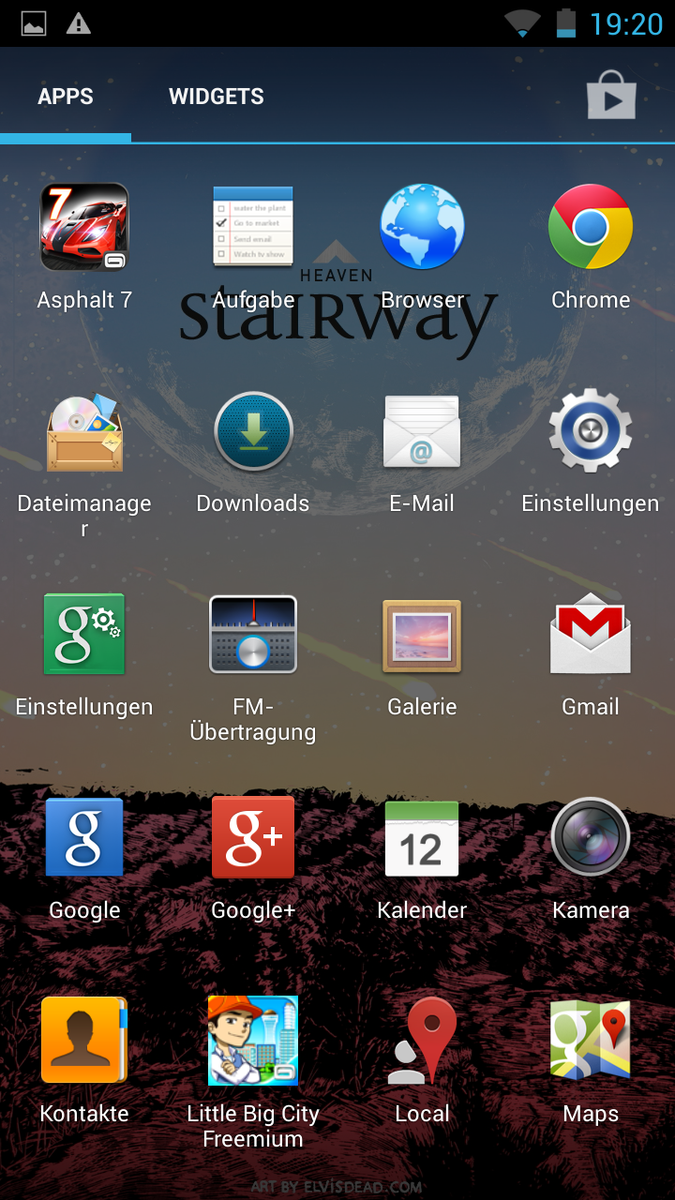Open the Downloads app

coord(253,433)
